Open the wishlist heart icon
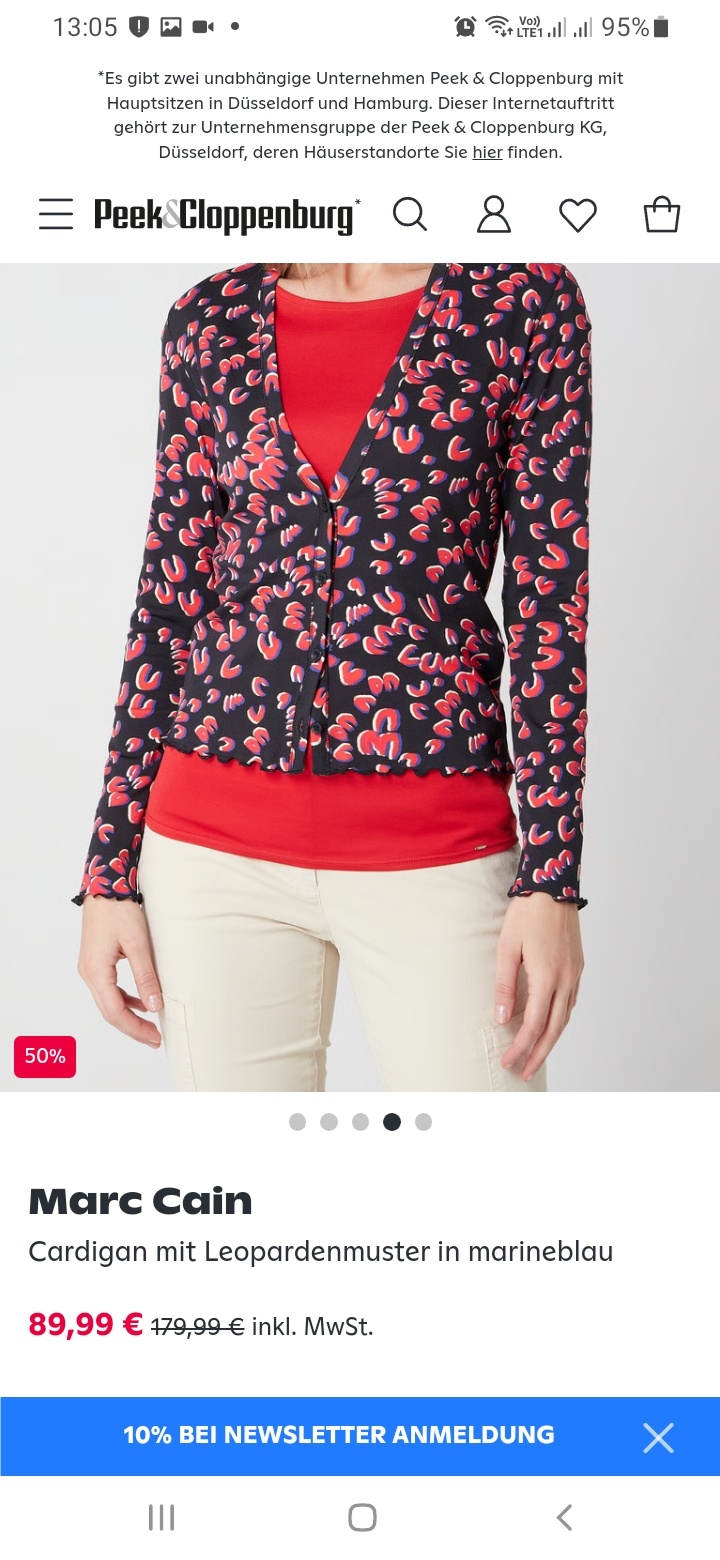 [577, 215]
